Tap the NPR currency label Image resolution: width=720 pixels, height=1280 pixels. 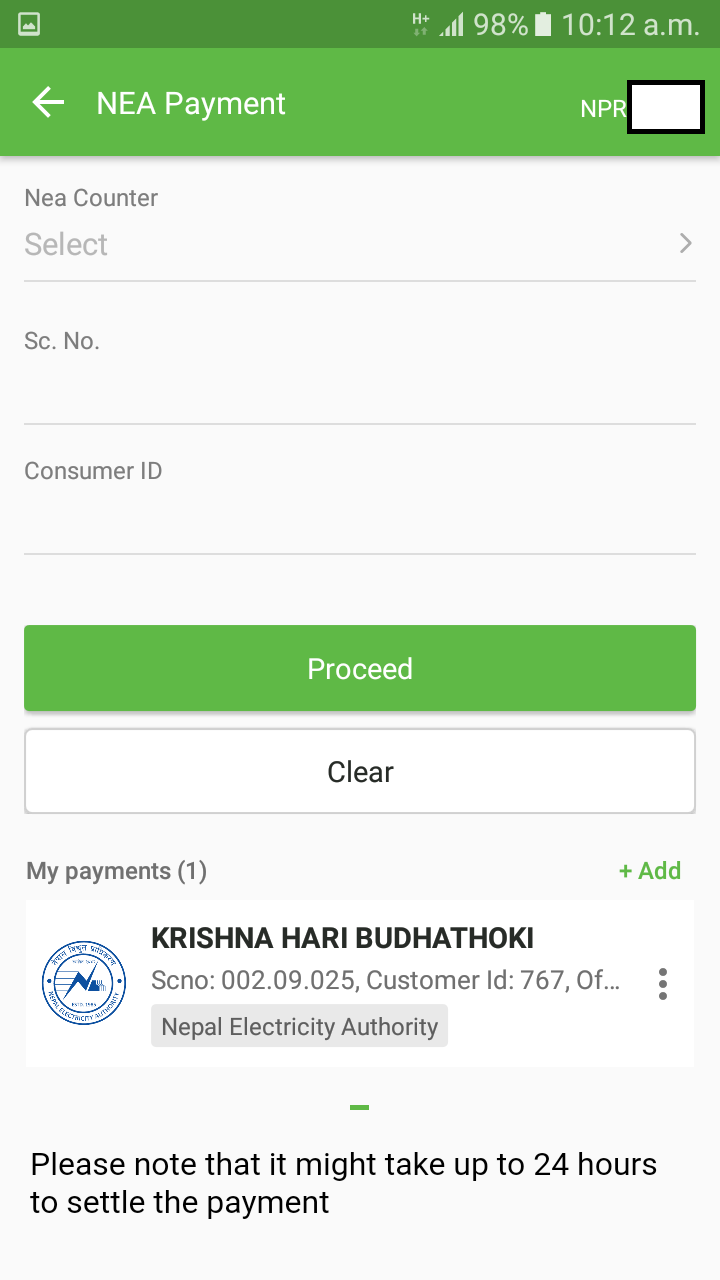coord(602,108)
